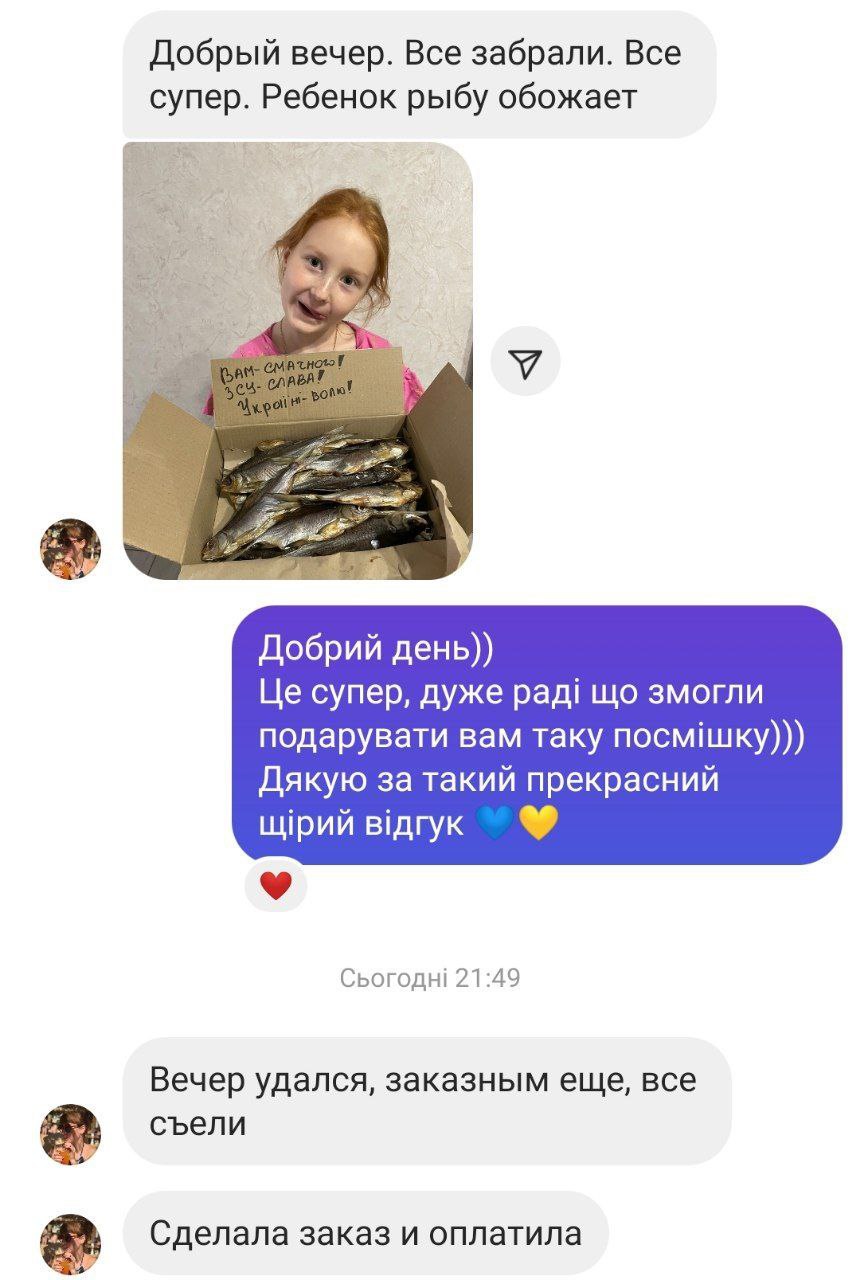The image size is (860, 1280).
Task: Open avatar next to "Вечер удался" message
Action: [70, 1134]
